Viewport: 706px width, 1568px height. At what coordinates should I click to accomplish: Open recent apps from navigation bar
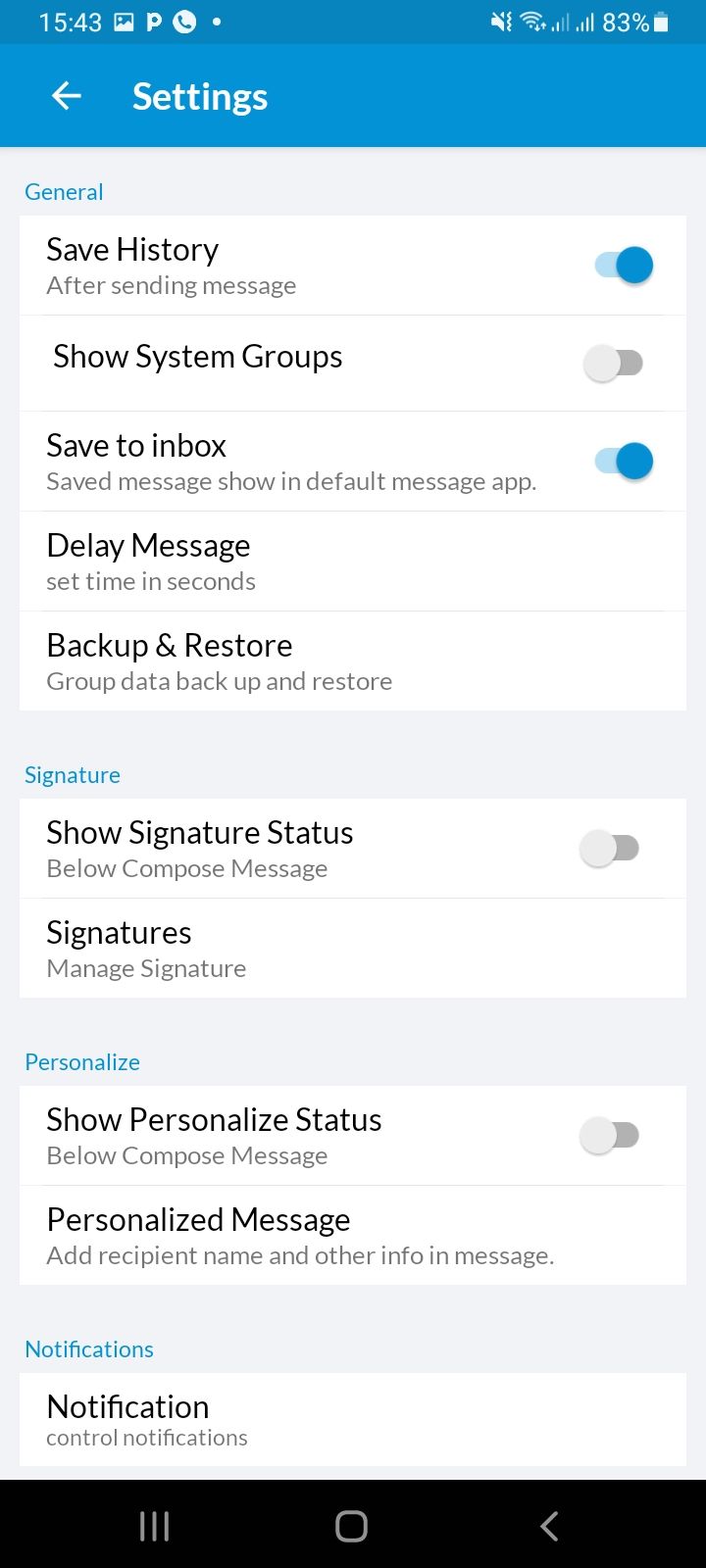click(x=154, y=1526)
